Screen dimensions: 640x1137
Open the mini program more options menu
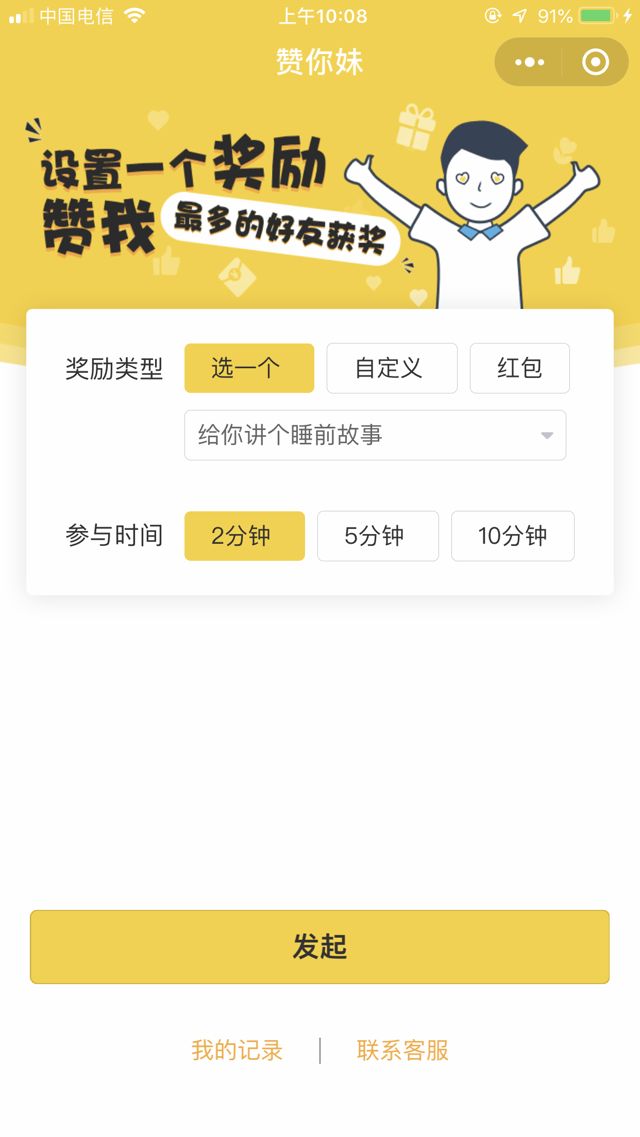[530, 62]
